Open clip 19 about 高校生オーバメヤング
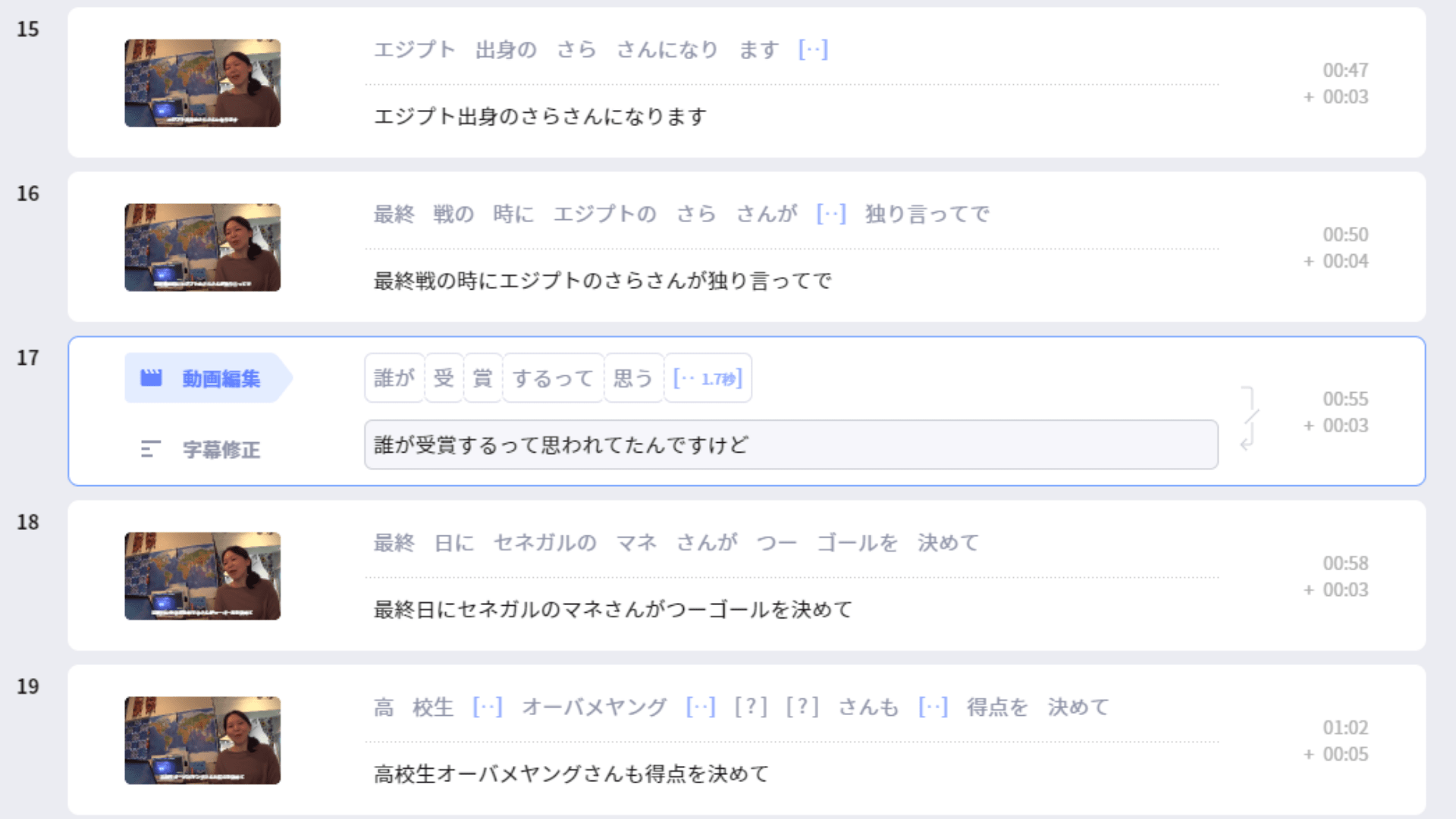This screenshot has height=819, width=1456. pos(202,740)
